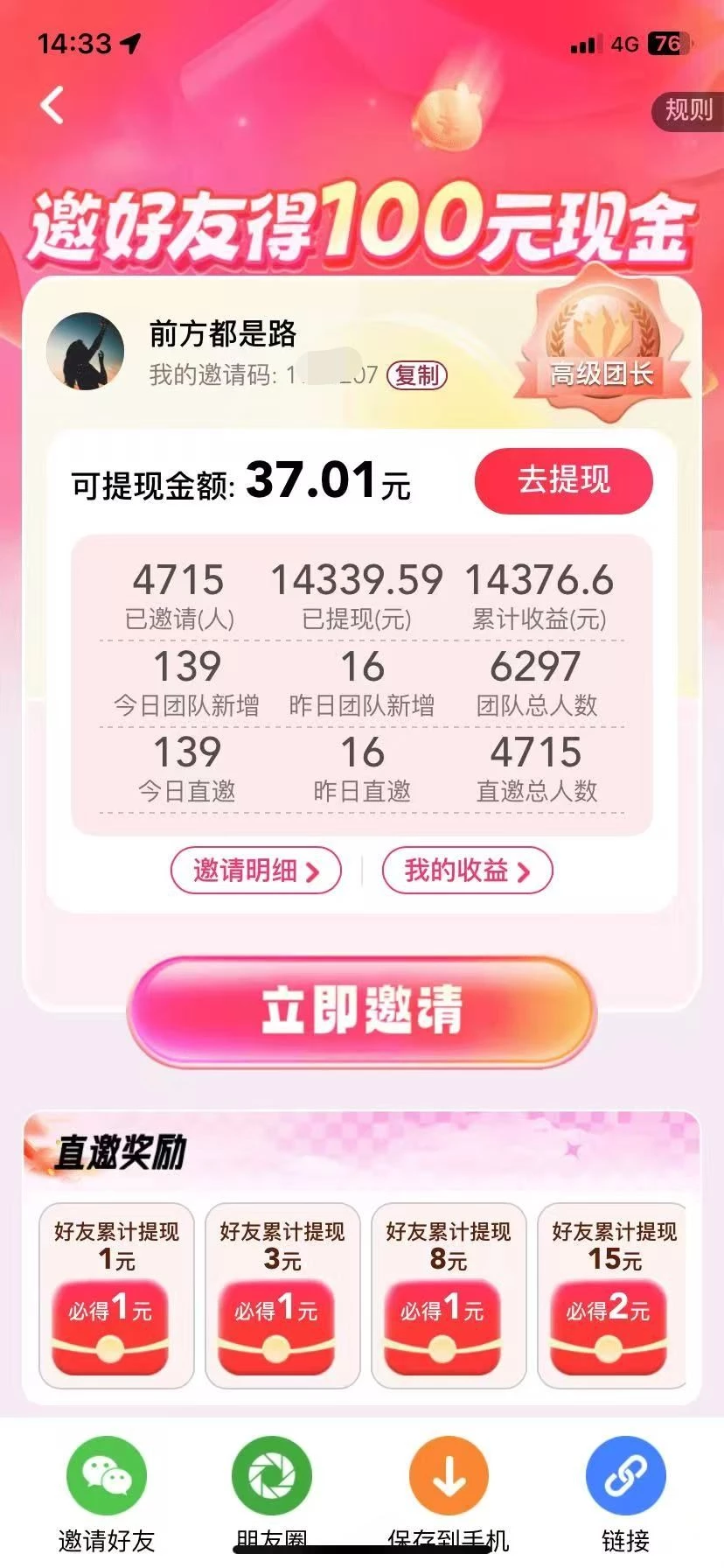Open the 规则 rules page
724x1568 pixels.
[688, 110]
